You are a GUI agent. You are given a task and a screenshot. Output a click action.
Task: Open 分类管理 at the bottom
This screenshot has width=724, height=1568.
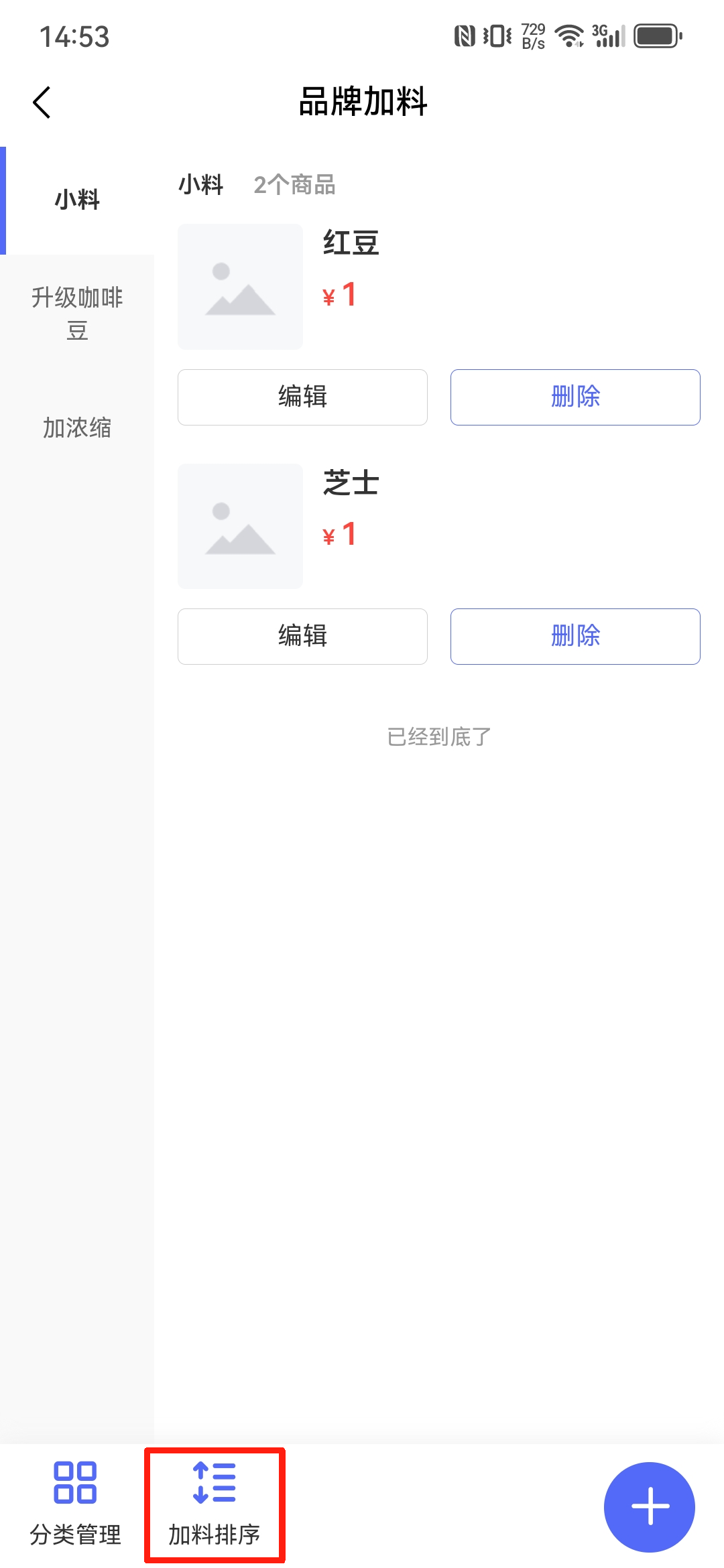pyautogui.click(x=76, y=1504)
